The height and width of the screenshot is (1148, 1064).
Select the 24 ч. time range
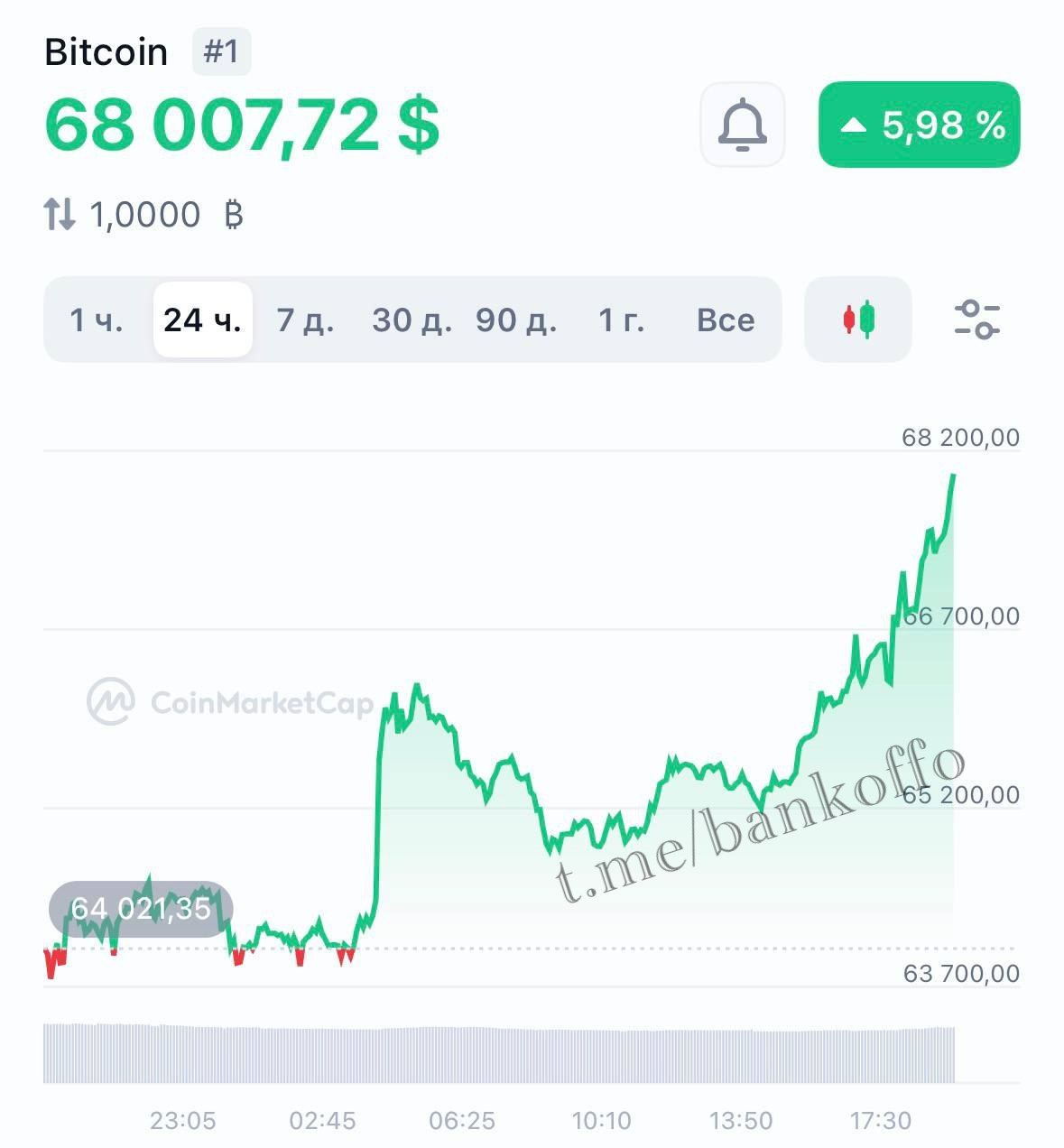pyautogui.click(x=202, y=319)
